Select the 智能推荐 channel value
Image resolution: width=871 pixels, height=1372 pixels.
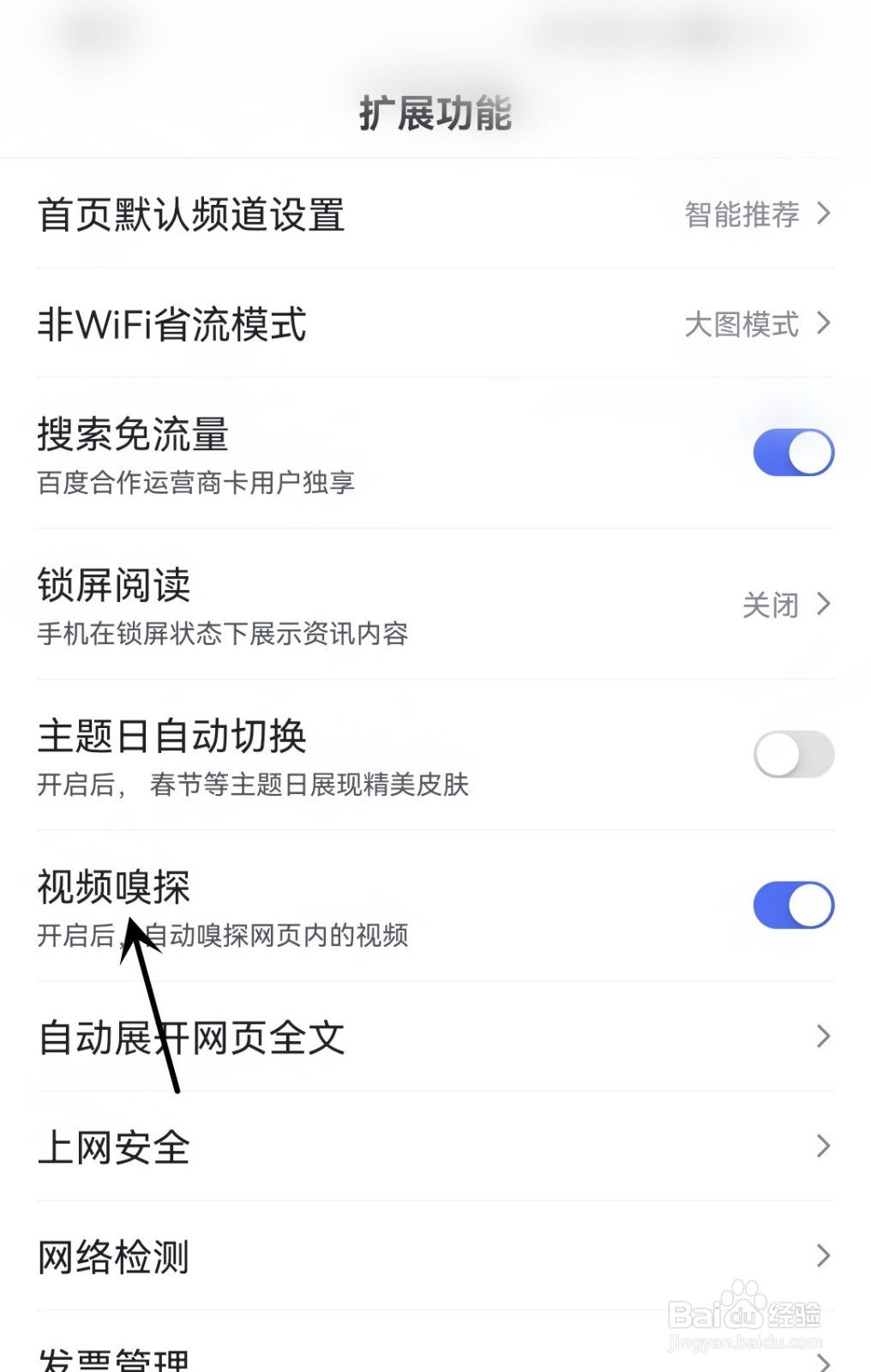741,216
